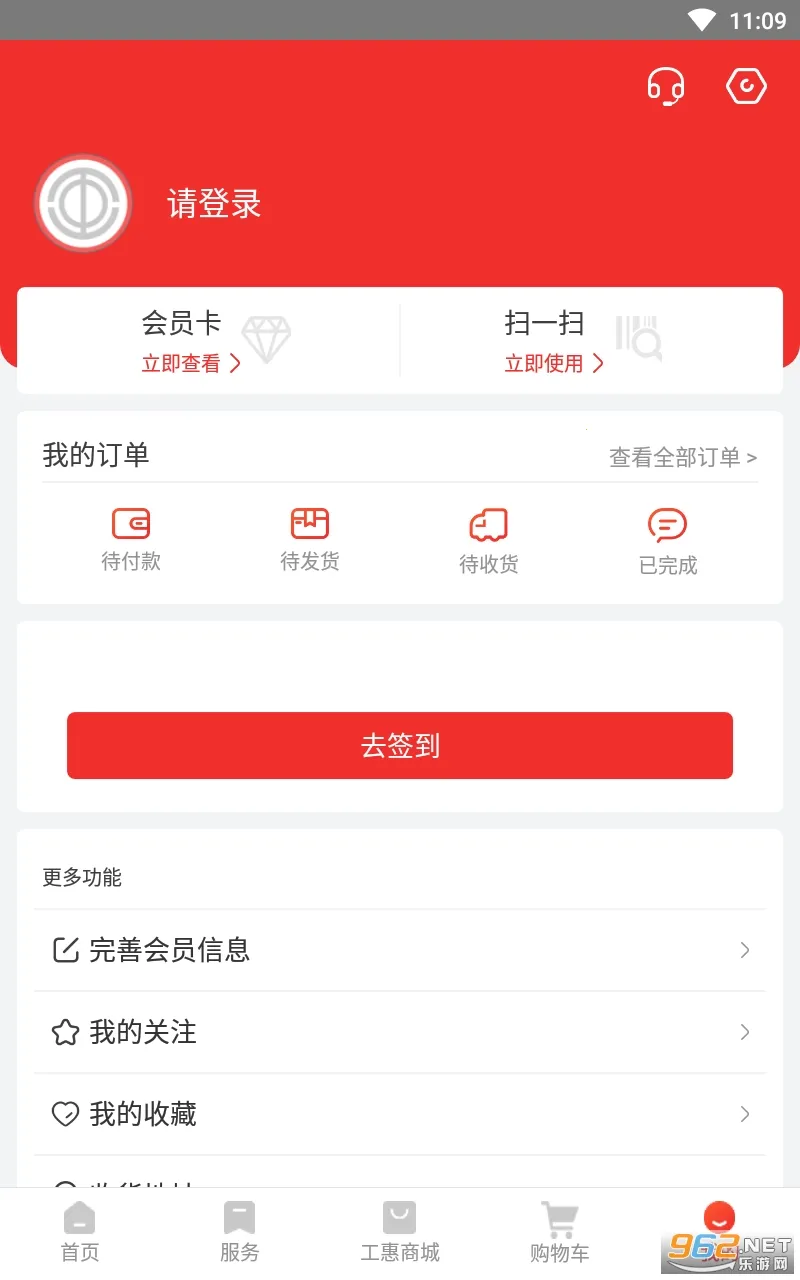
Task: Tap the circular profile avatar image
Action: pos(82,203)
